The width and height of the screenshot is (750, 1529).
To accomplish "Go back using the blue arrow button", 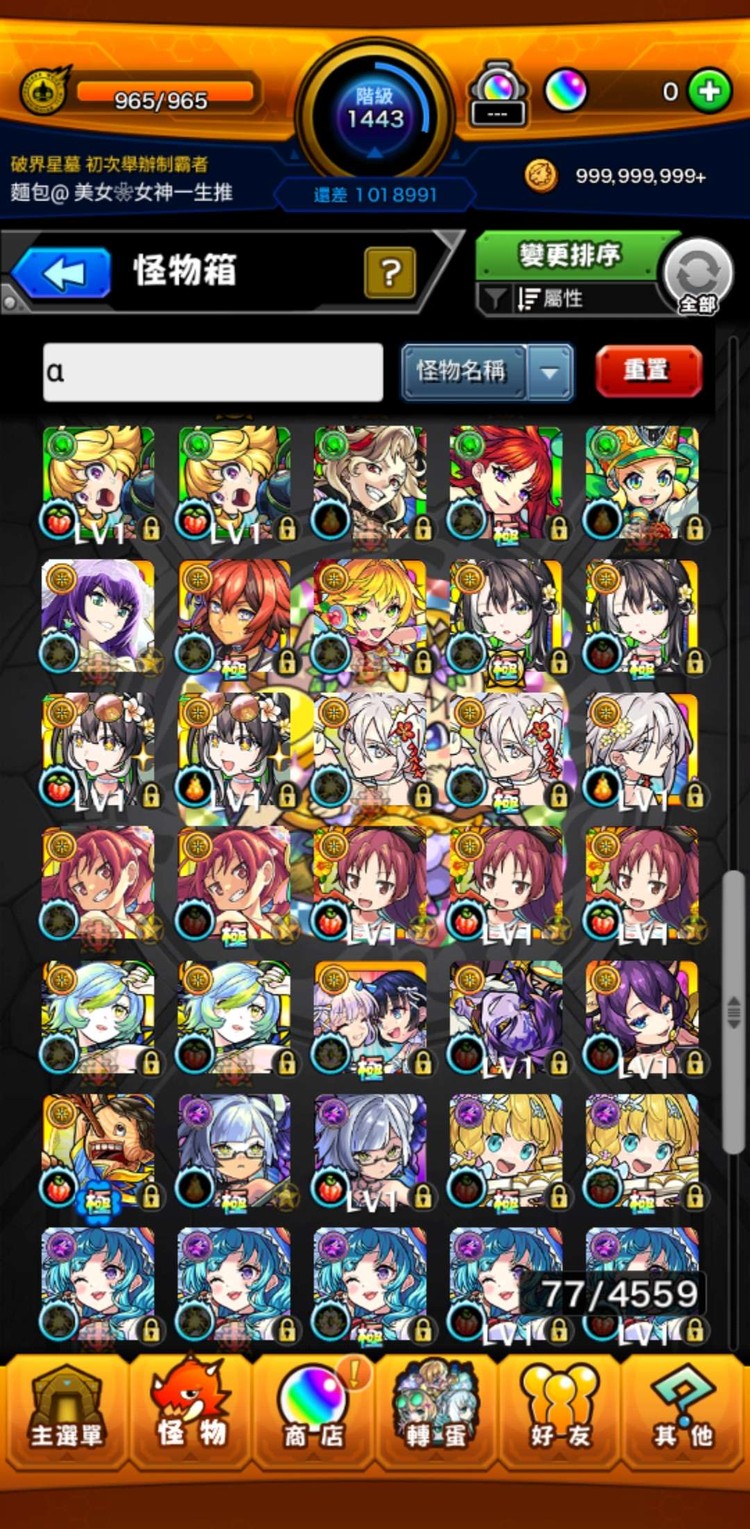I will coord(62,272).
